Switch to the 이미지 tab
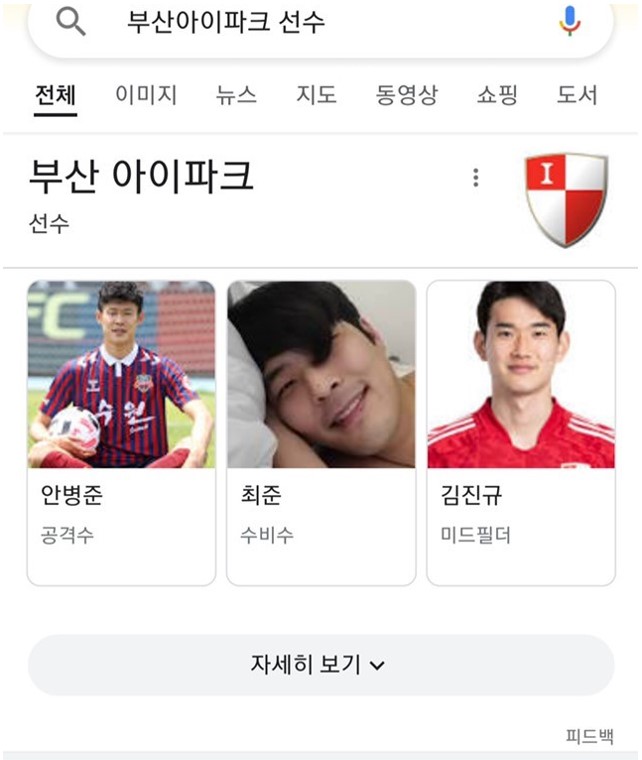This screenshot has width=642, height=760. coord(146,95)
